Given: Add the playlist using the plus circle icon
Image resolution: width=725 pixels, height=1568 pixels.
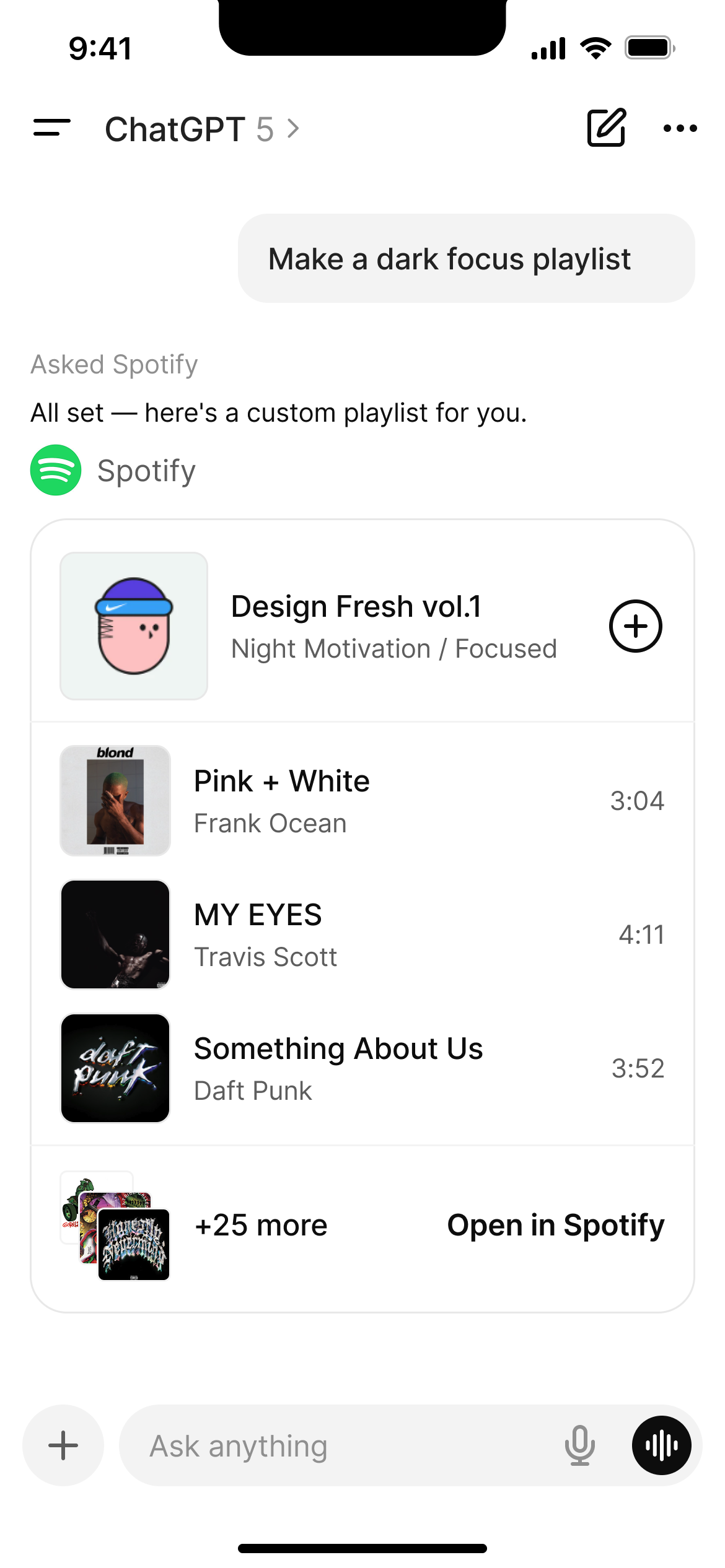Looking at the screenshot, I should [x=635, y=626].
